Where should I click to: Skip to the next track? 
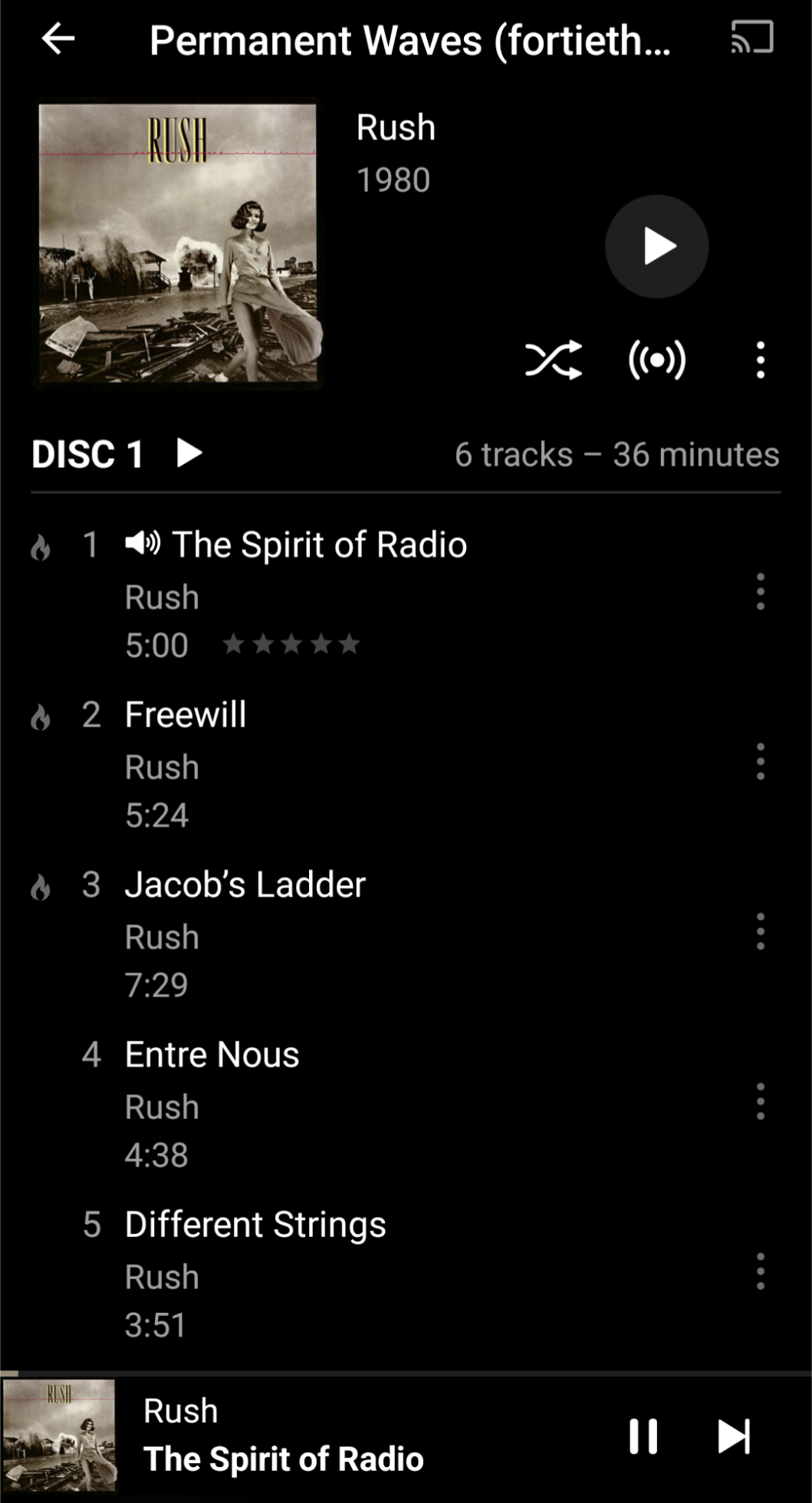(x=733, y=1436)
